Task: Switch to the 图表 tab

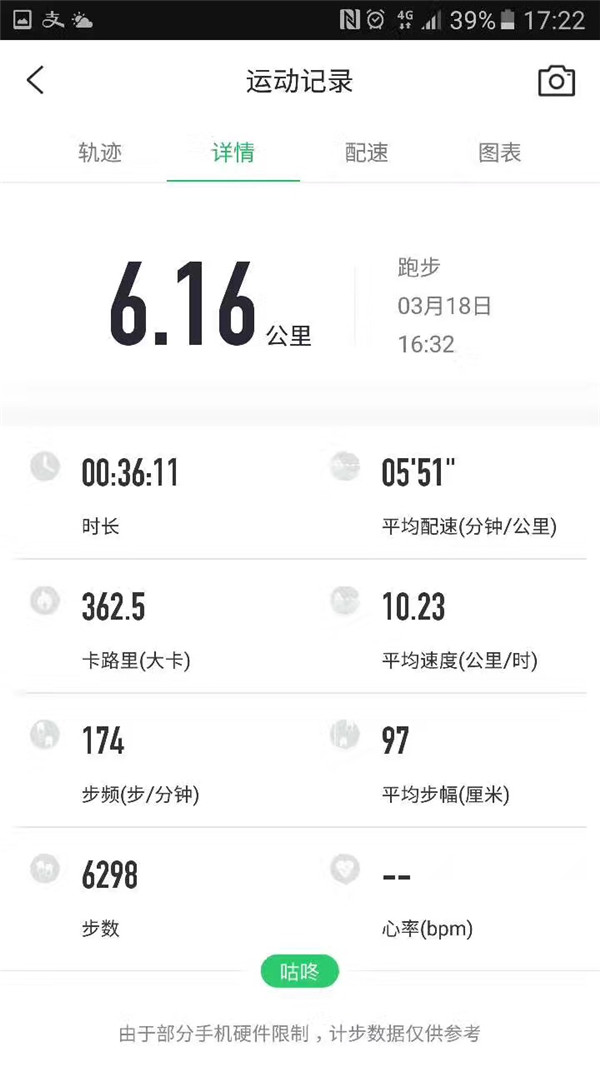Action: tap(499, 153)
